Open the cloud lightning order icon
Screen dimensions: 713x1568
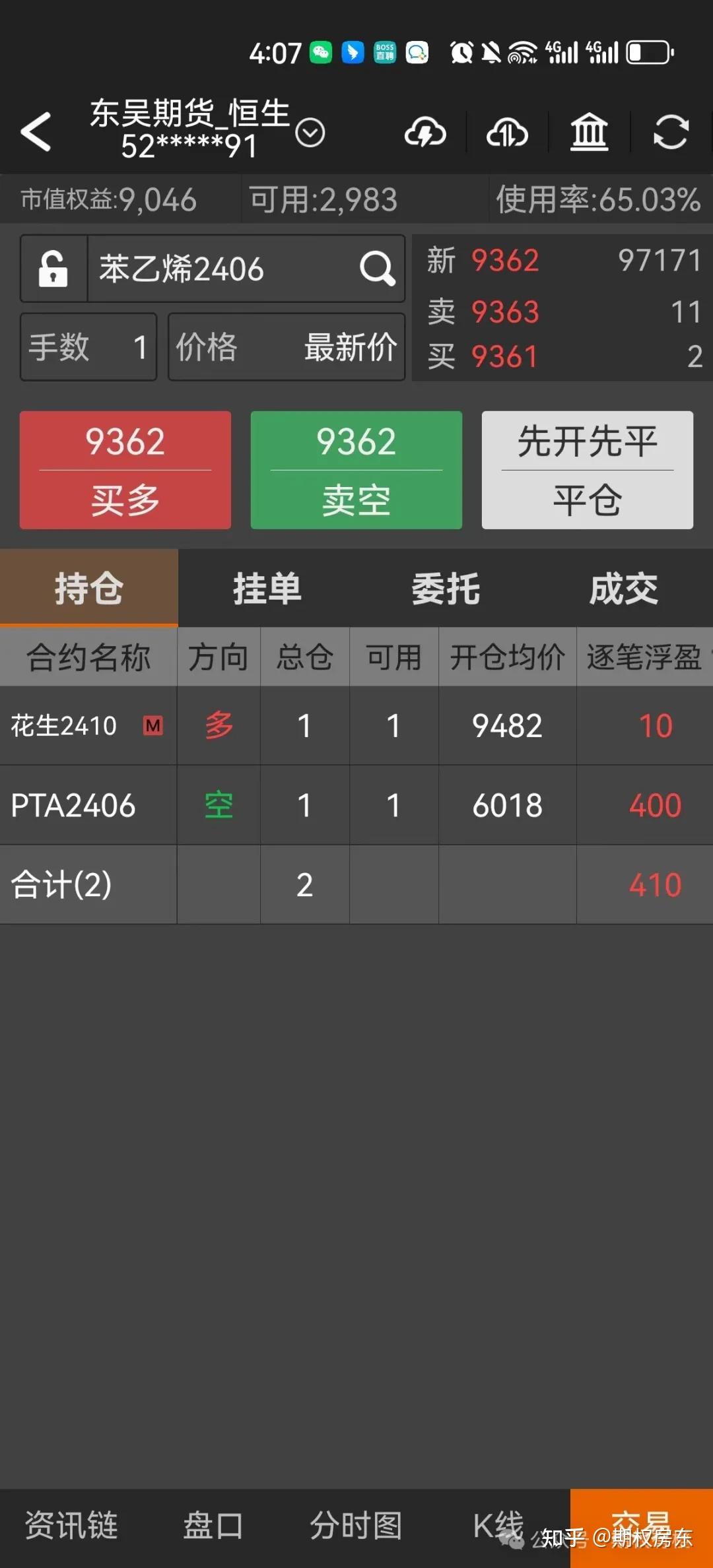tap(425, 132)
